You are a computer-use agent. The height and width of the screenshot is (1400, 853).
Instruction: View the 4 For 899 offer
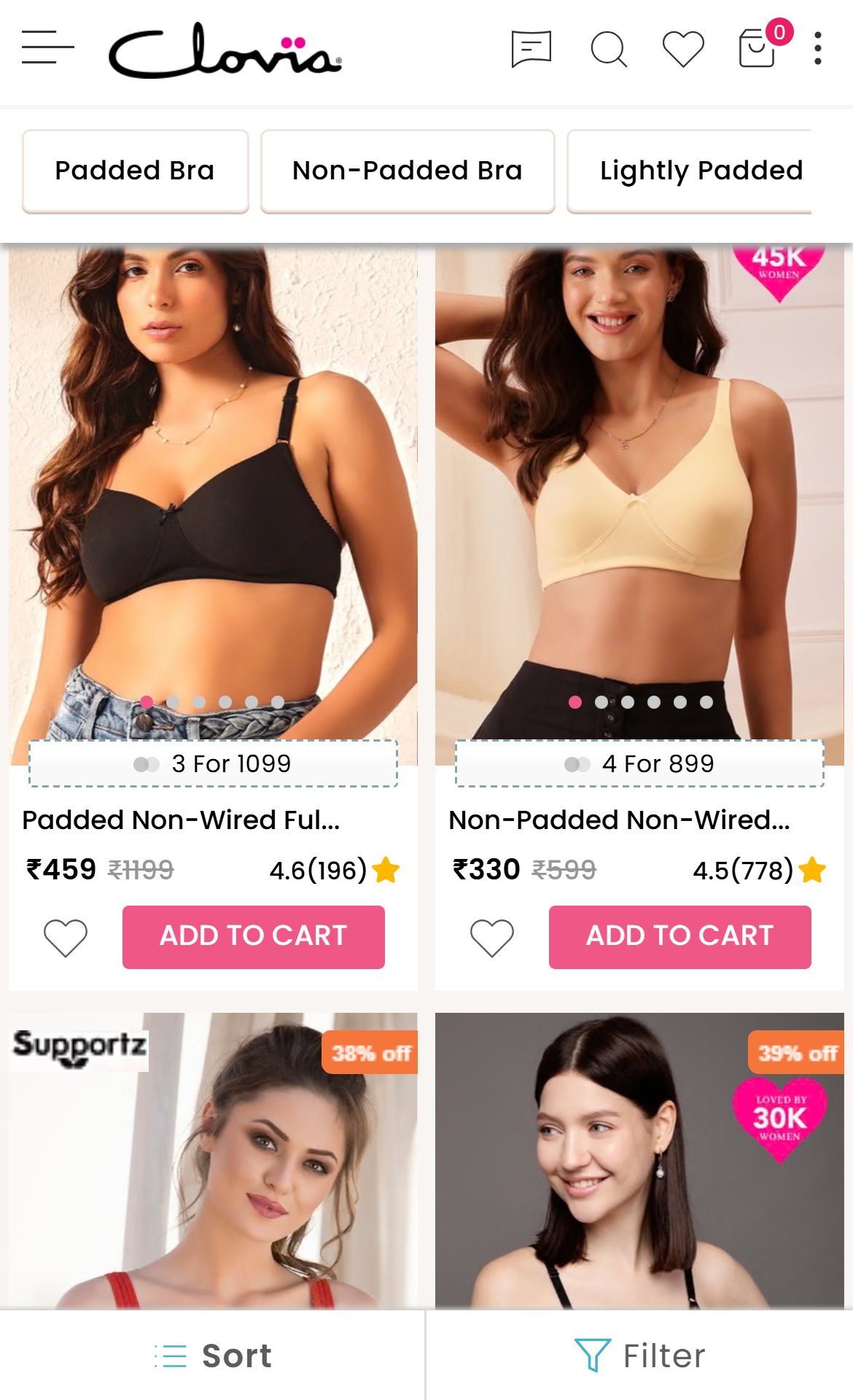(639, 763)
